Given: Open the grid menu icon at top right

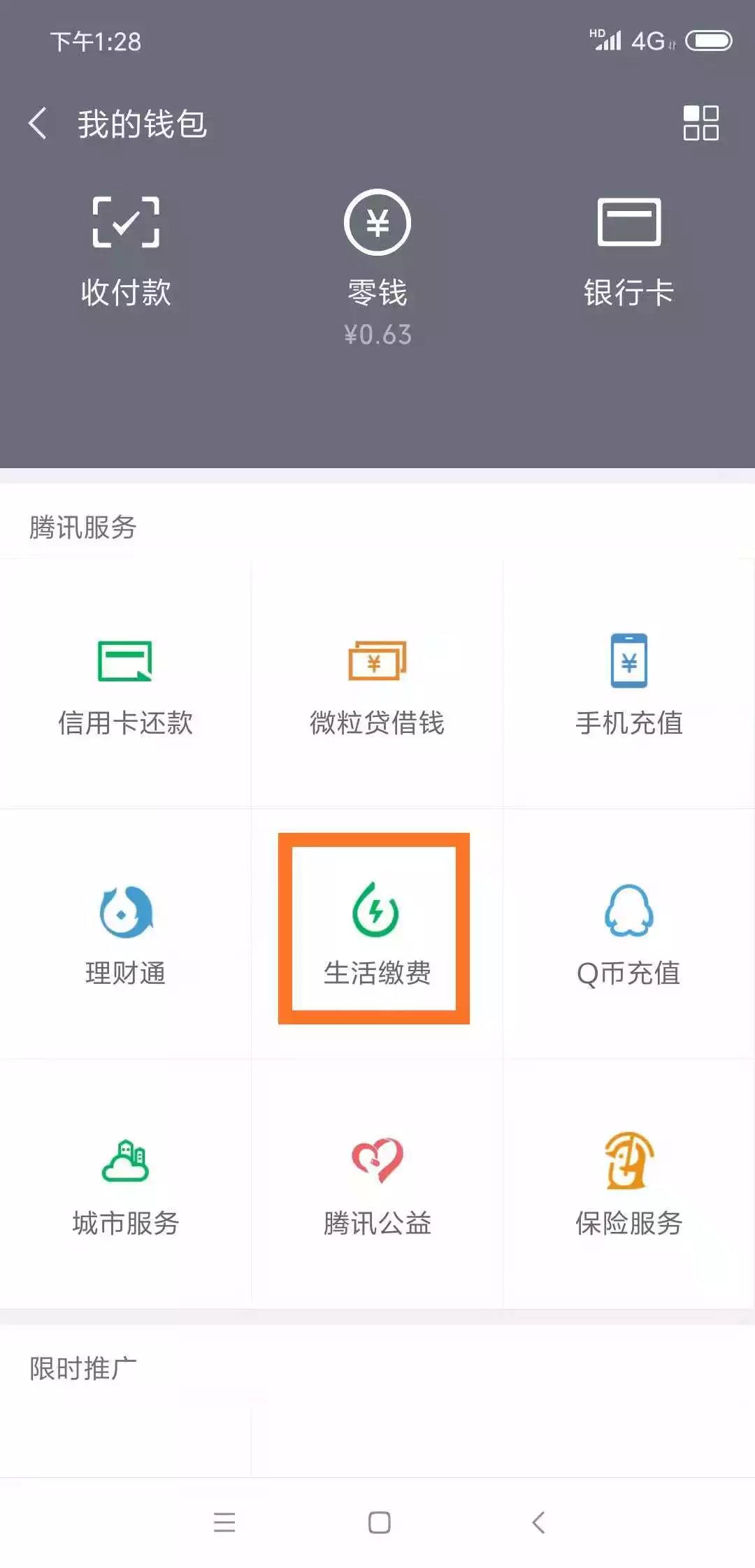Looking at the screenshot, I should coord(700,123).
